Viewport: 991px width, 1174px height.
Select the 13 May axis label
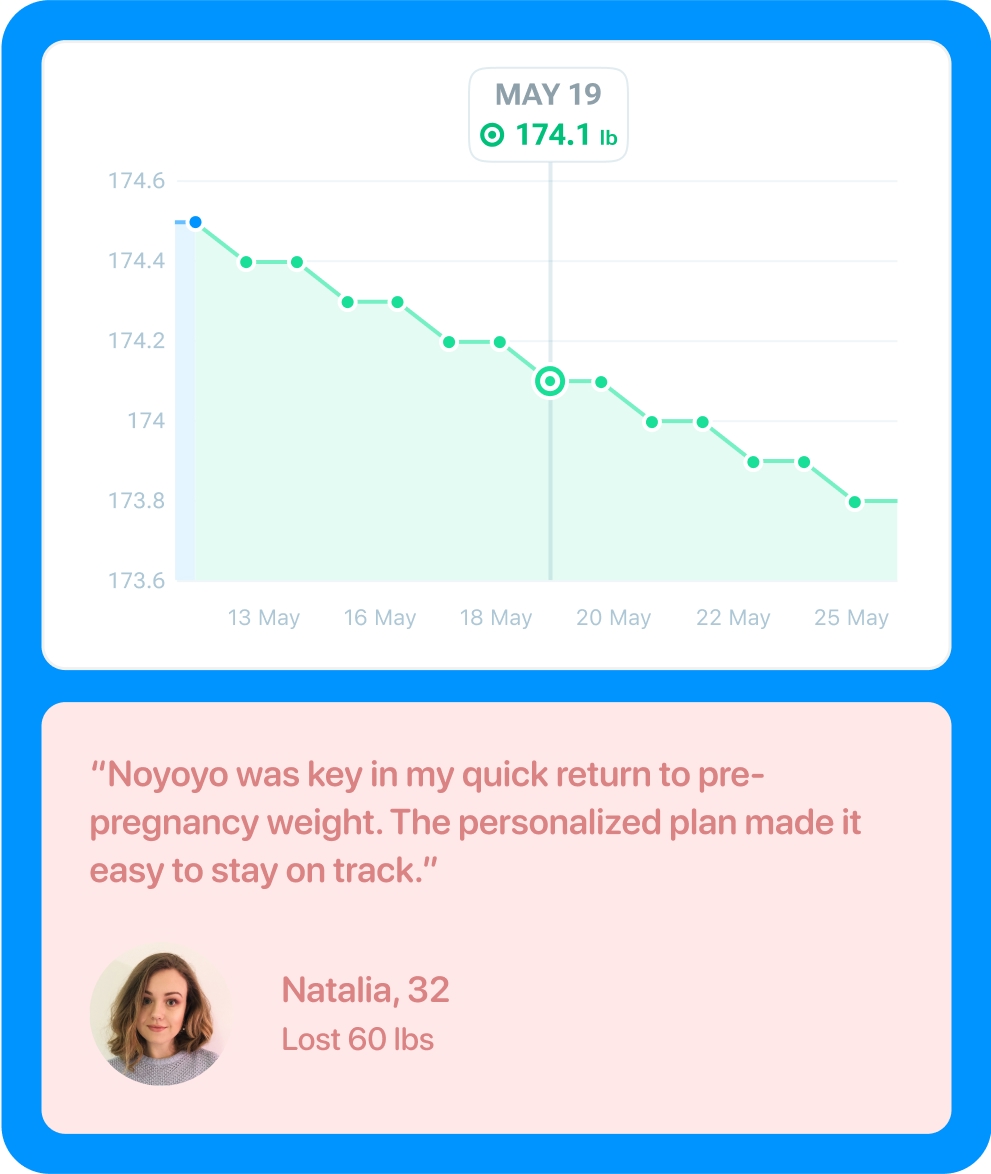tap(264, 617)
